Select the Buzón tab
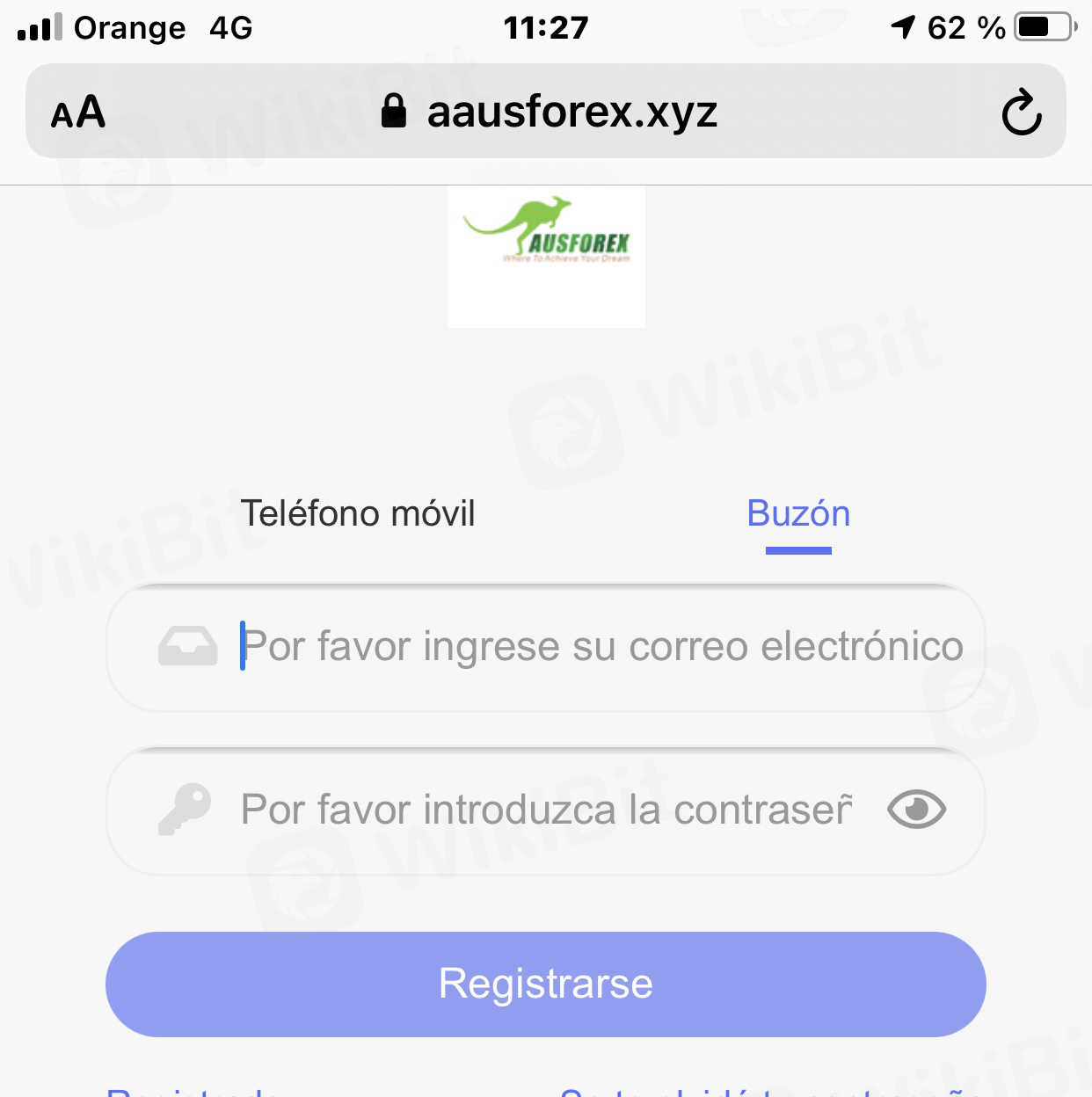Viewport: 1092px width, 1097px height. 798,514
